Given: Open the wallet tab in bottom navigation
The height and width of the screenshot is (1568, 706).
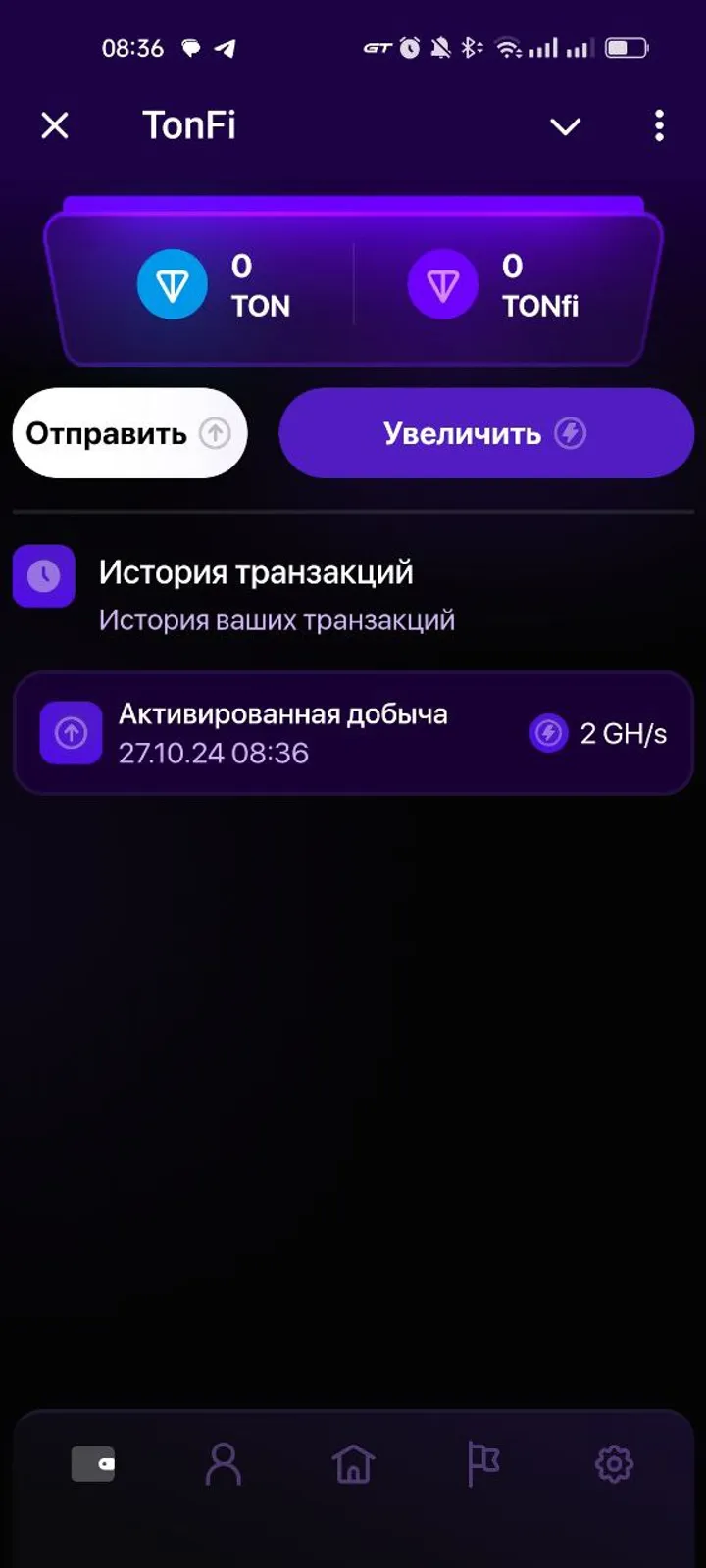Looking at the screenshot, I should pos(93,1463).
